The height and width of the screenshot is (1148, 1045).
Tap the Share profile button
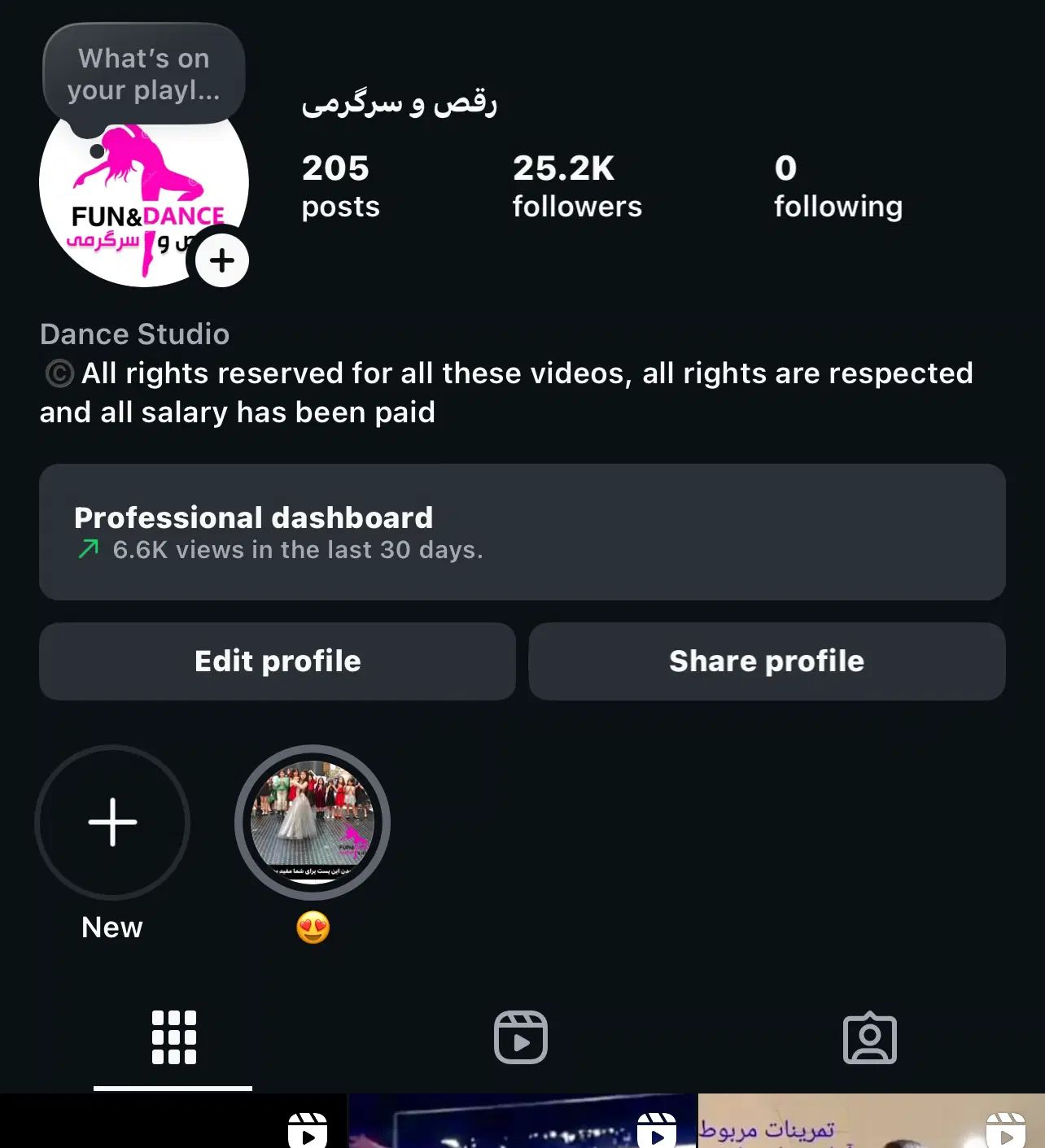pyautogui.click(x=767, y=661)
